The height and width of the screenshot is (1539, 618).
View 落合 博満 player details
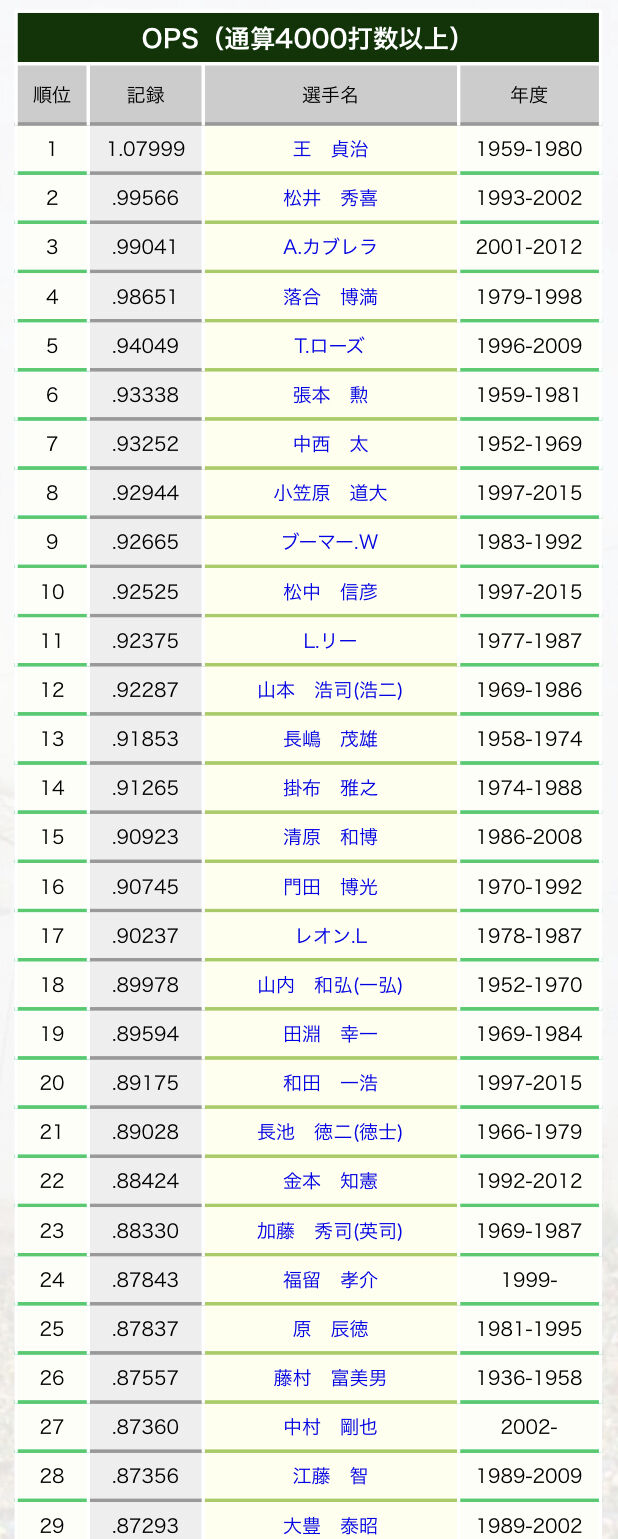tap(330, 297)
